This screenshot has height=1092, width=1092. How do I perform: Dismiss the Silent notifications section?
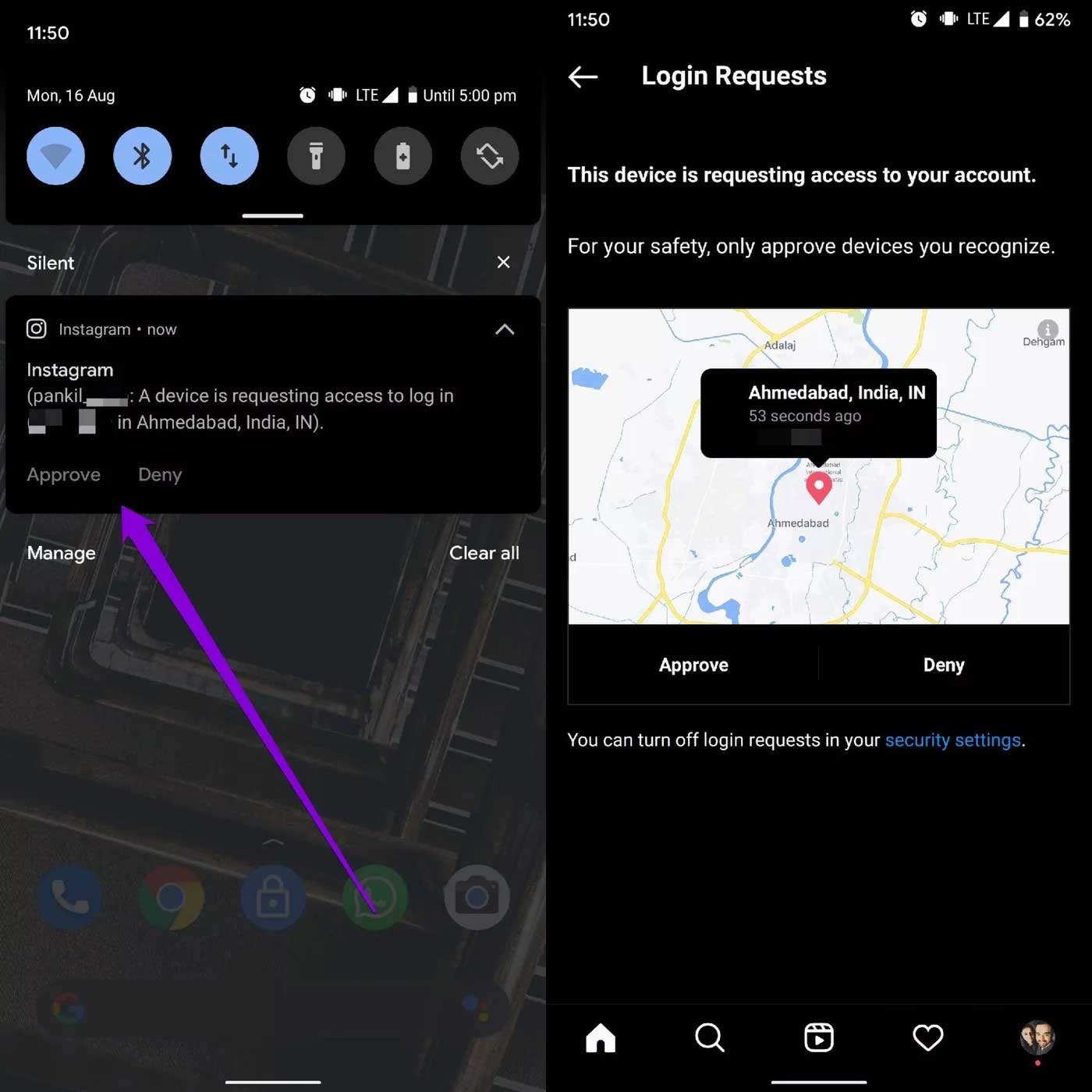pos(504,262)
